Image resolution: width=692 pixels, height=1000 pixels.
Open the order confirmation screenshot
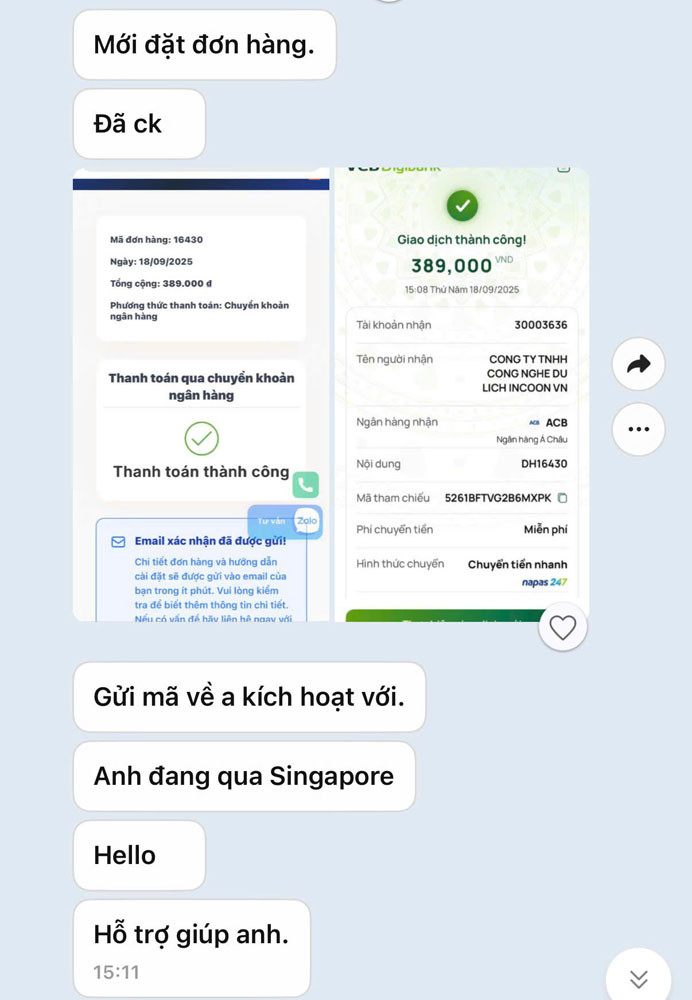[x=201, y=395]
